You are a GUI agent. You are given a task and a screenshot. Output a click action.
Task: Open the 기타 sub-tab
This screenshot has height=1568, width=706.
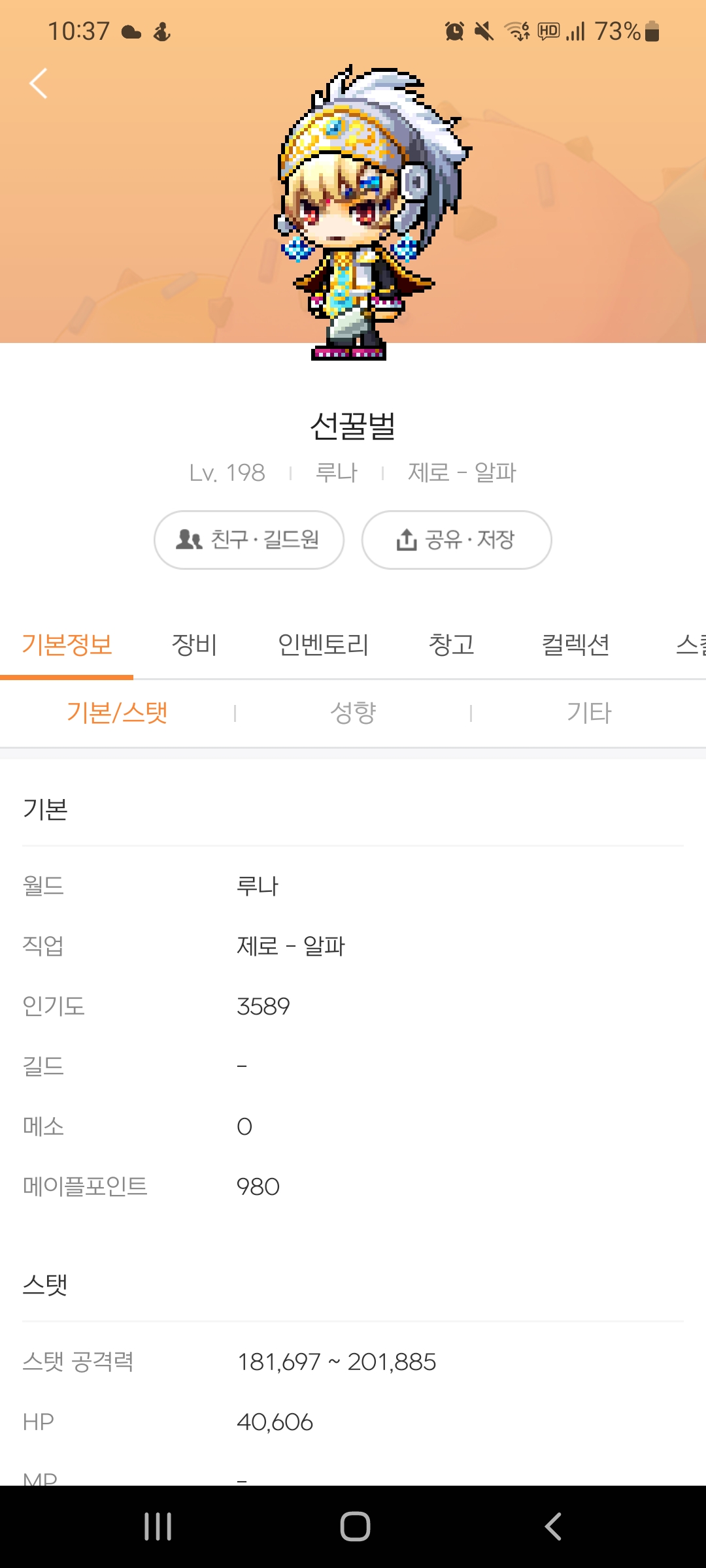(x=588, y=712)
